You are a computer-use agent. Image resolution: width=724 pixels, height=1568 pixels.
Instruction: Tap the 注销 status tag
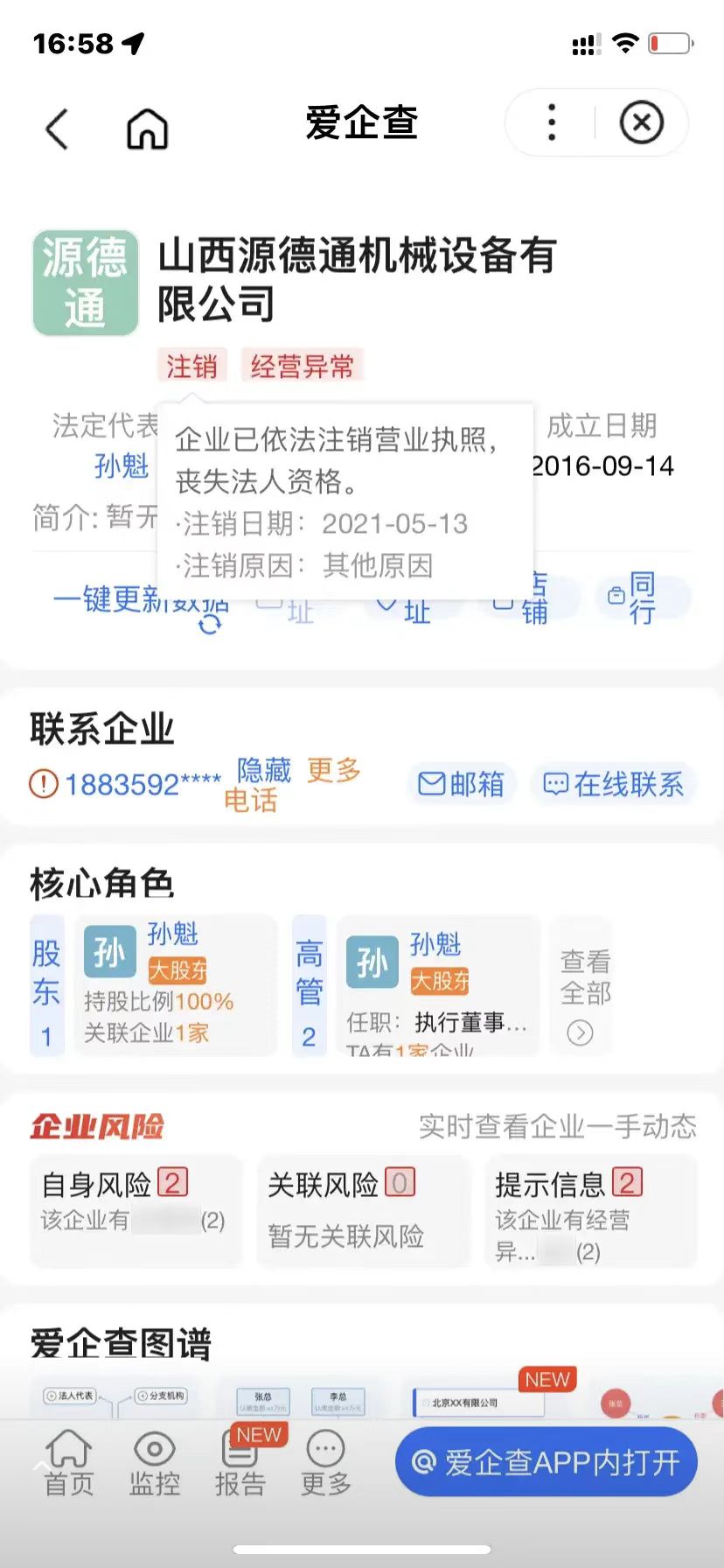coord(191,365)
